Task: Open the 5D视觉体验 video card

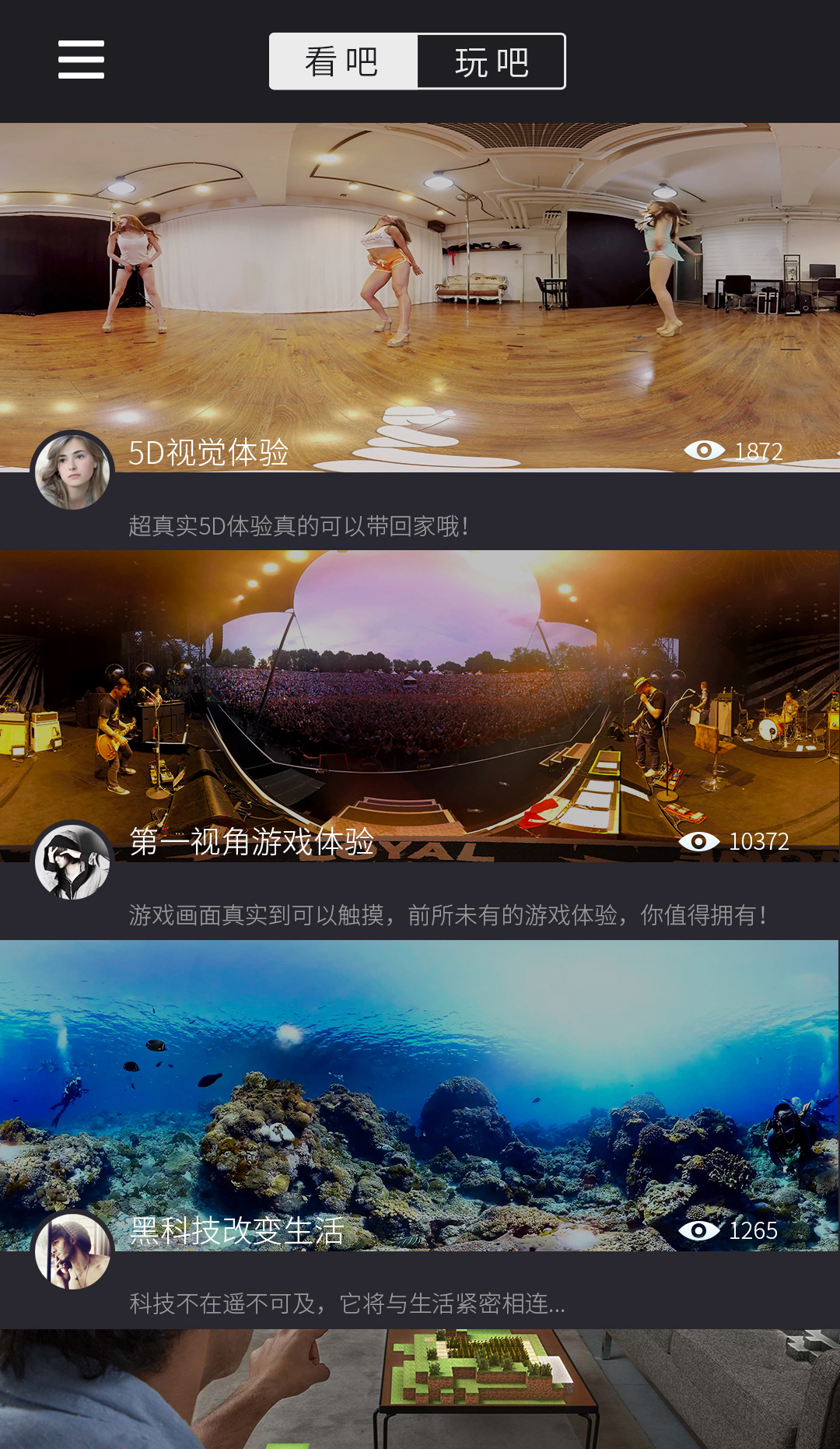Action: pos(420,296)
